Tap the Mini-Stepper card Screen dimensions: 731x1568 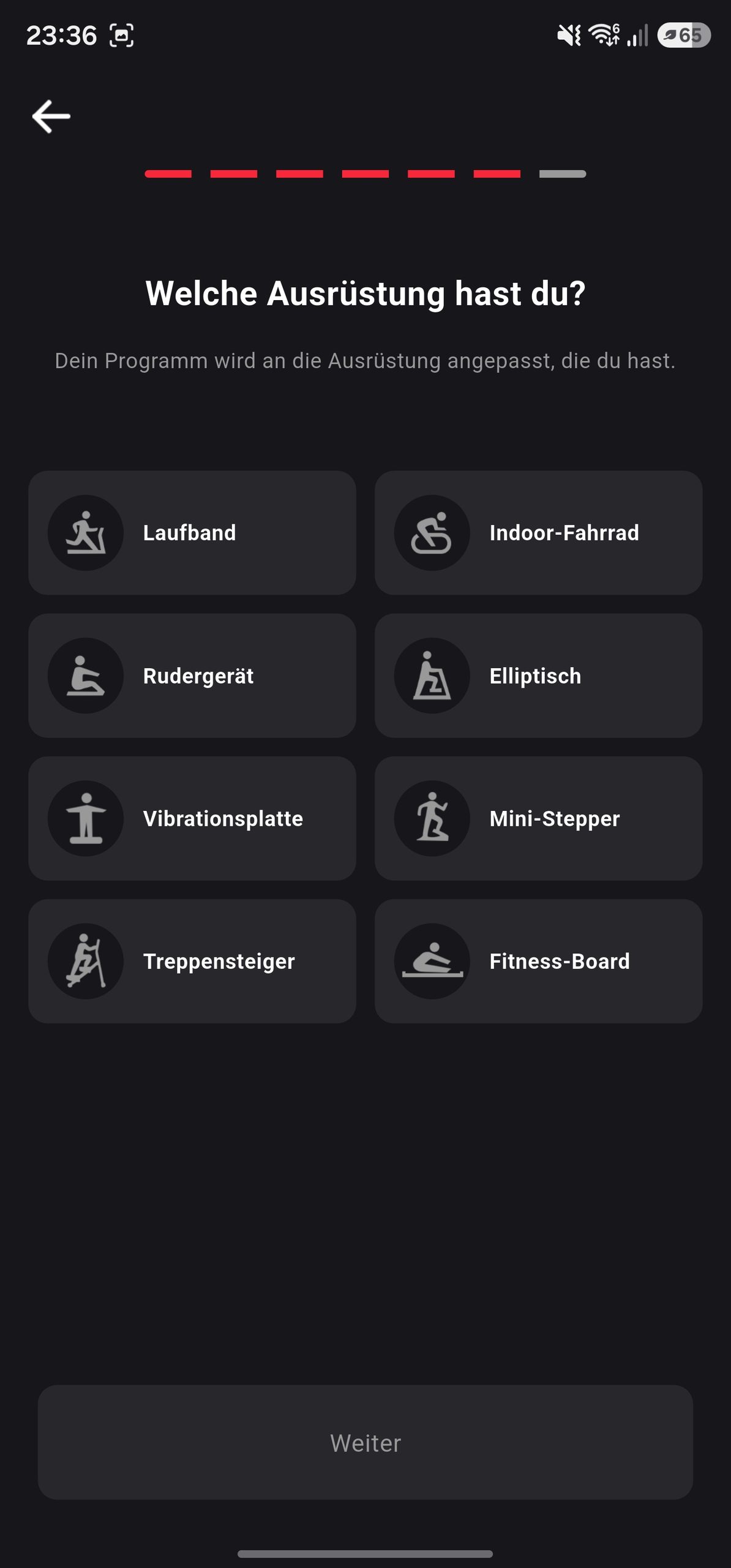point(539,818)
